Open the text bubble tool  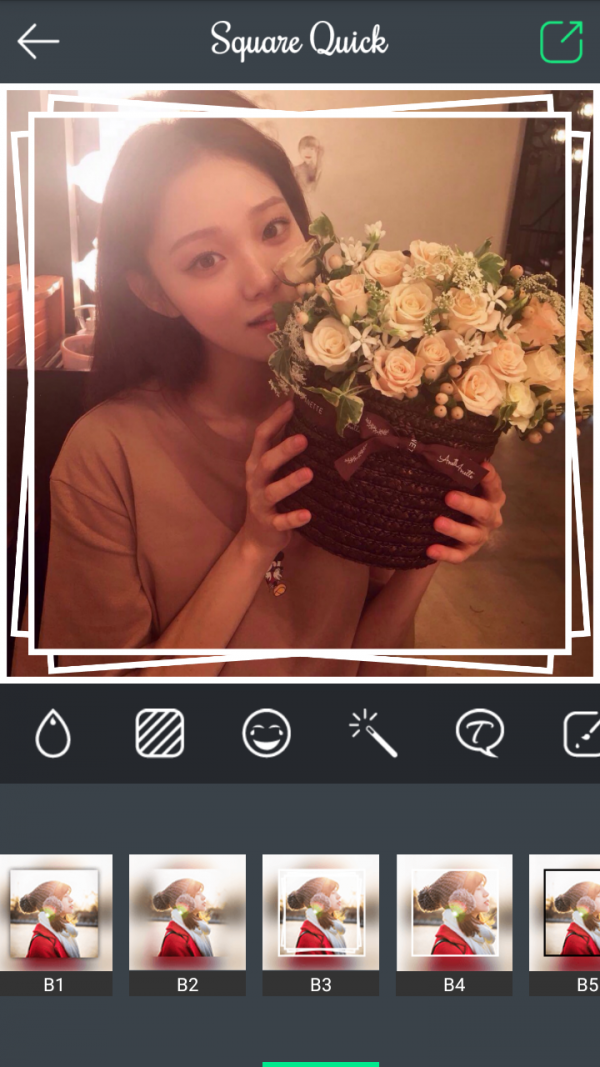(480, 733)
